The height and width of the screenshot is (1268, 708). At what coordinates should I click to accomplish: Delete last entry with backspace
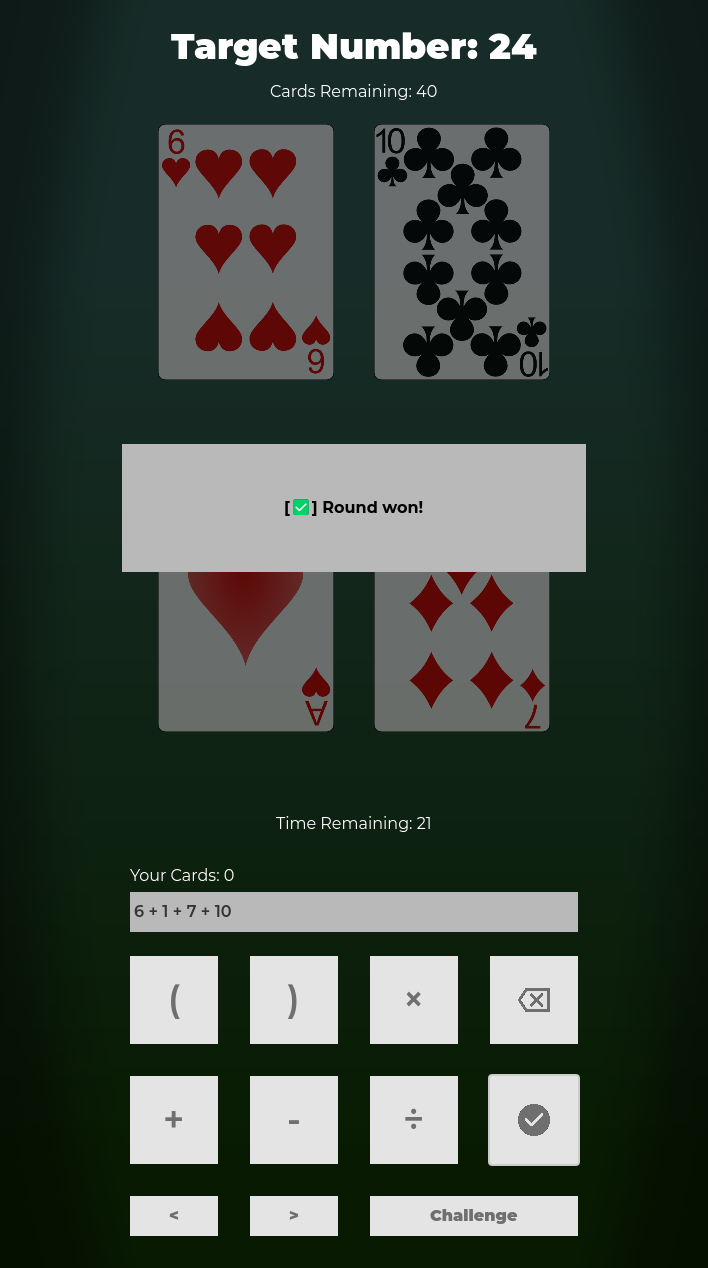(534, 1000)
